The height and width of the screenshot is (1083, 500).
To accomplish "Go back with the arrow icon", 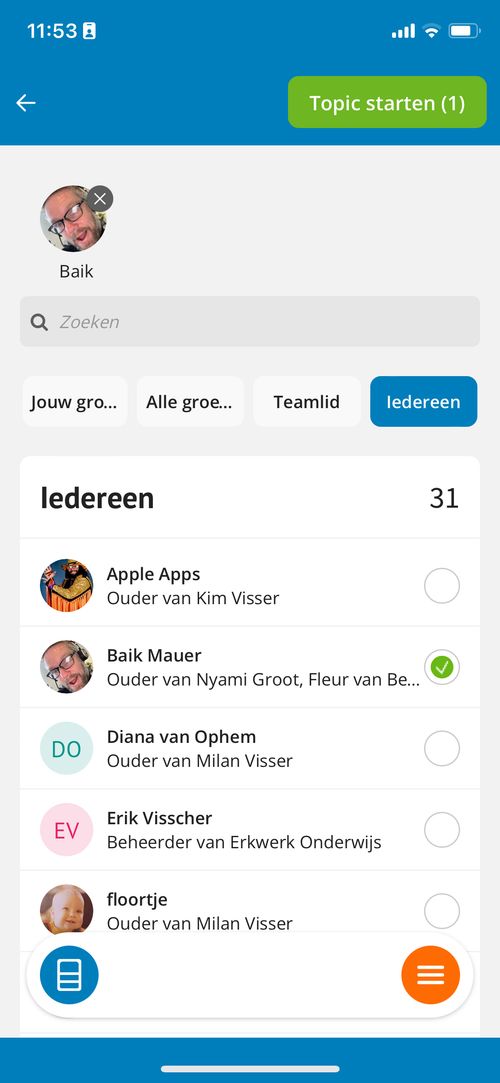I will (x=26, y=103).
